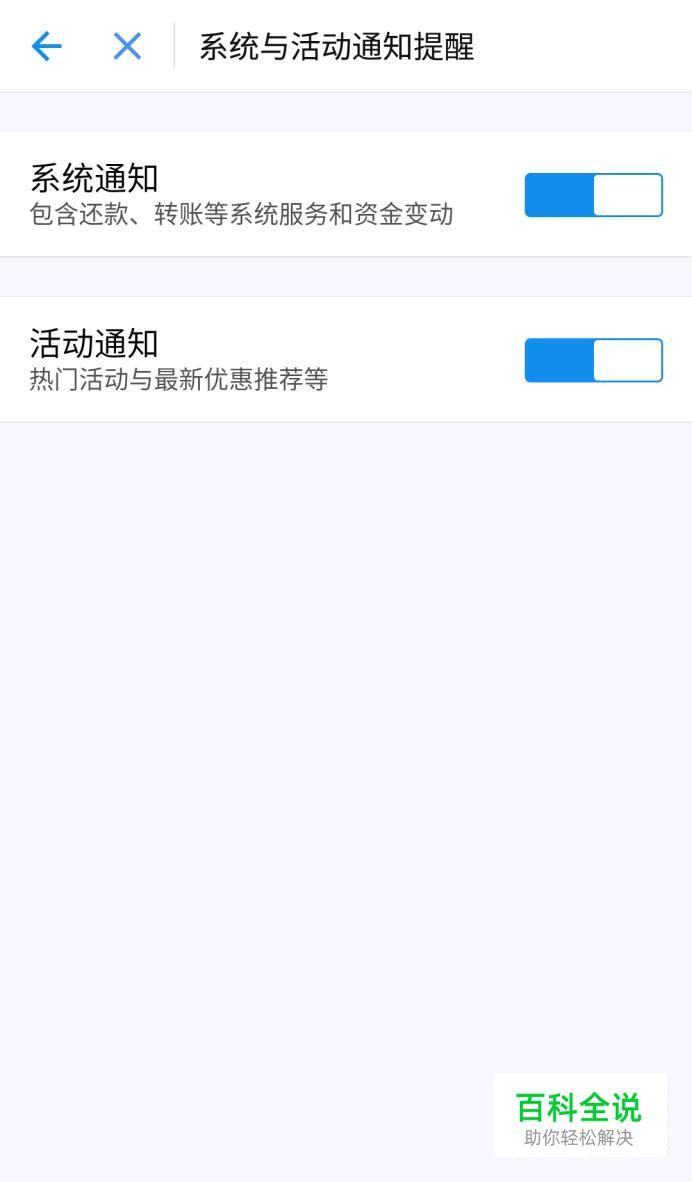Close the page with the X icon
Screen dimensions: 692x1182
(x=127, y=47)
